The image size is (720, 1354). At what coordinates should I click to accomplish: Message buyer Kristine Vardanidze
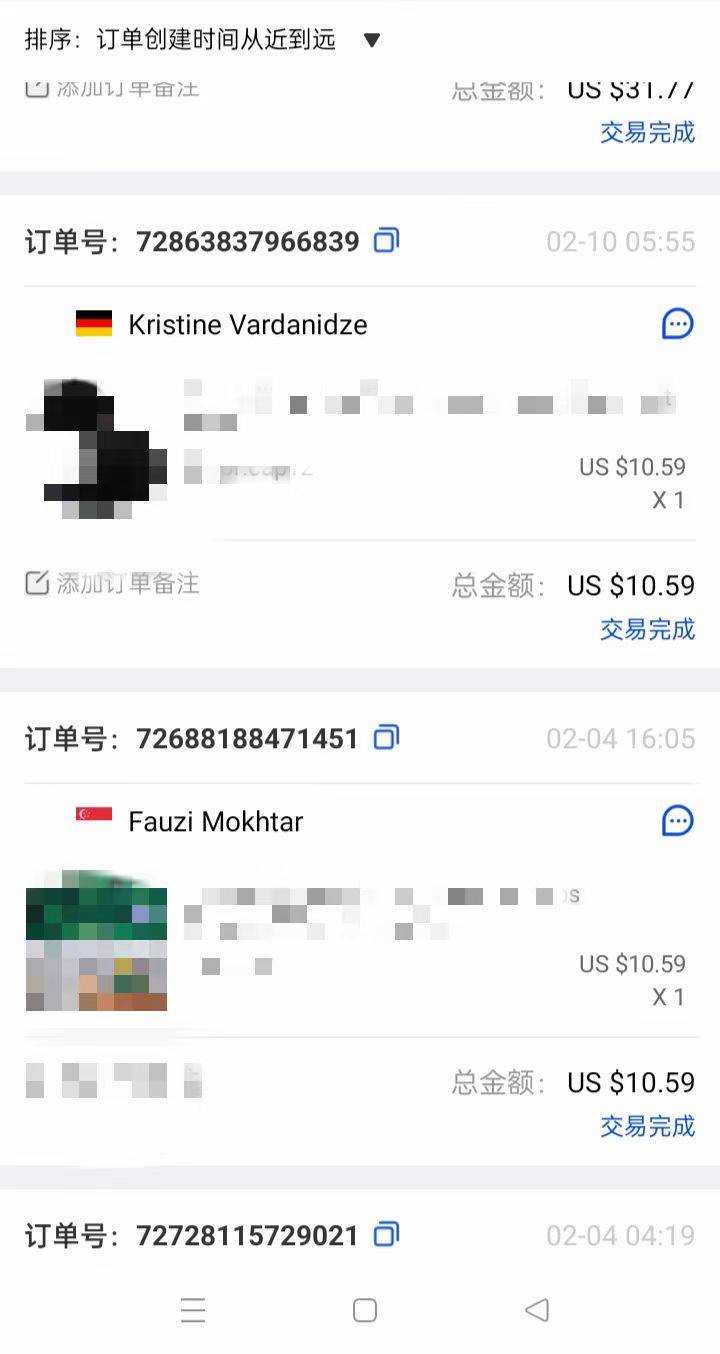coord(677,324)
